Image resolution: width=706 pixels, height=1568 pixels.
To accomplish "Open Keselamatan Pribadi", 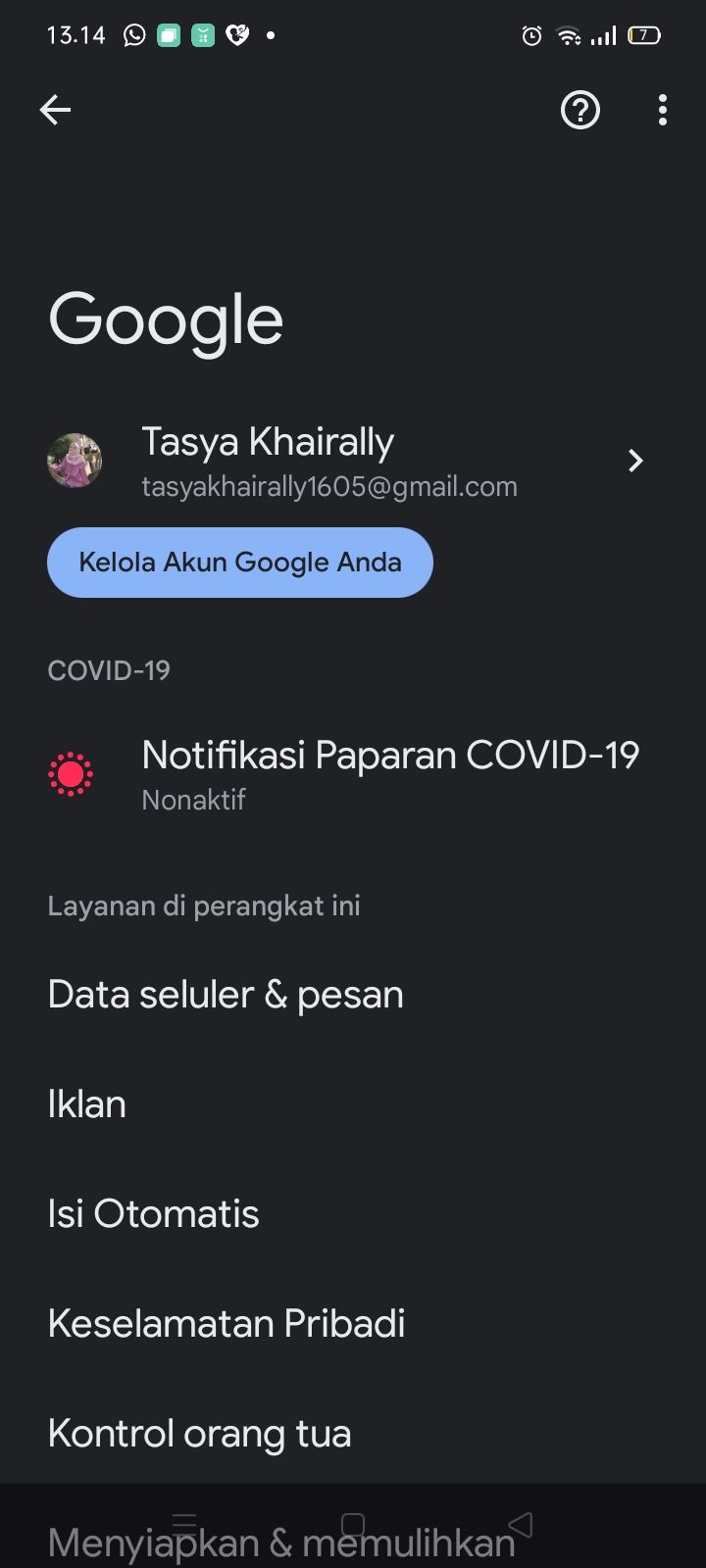I will tap(227, 1324).
